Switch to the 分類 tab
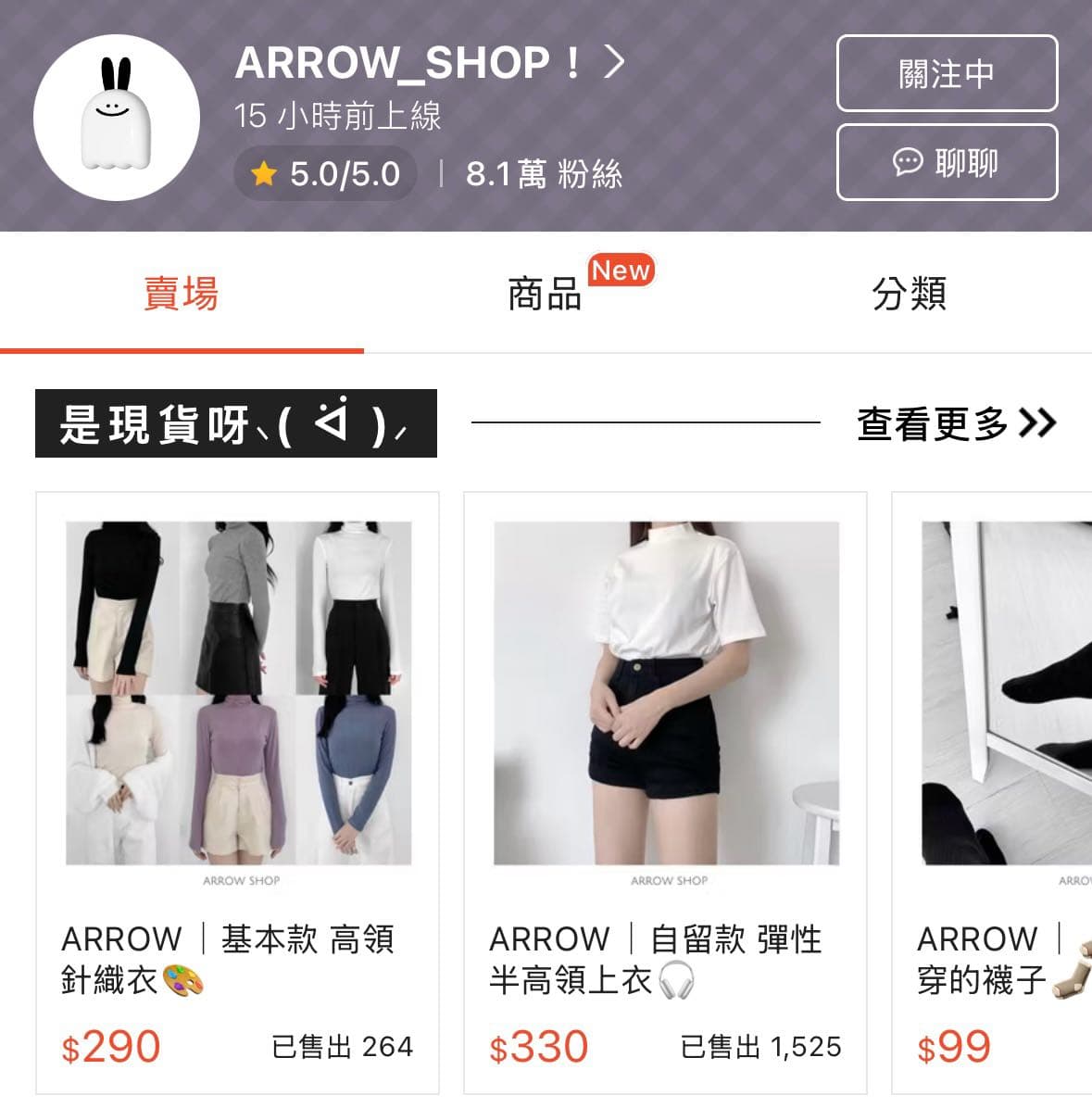The width and height of the screenshot is (1092, 1108). (909, 295)
